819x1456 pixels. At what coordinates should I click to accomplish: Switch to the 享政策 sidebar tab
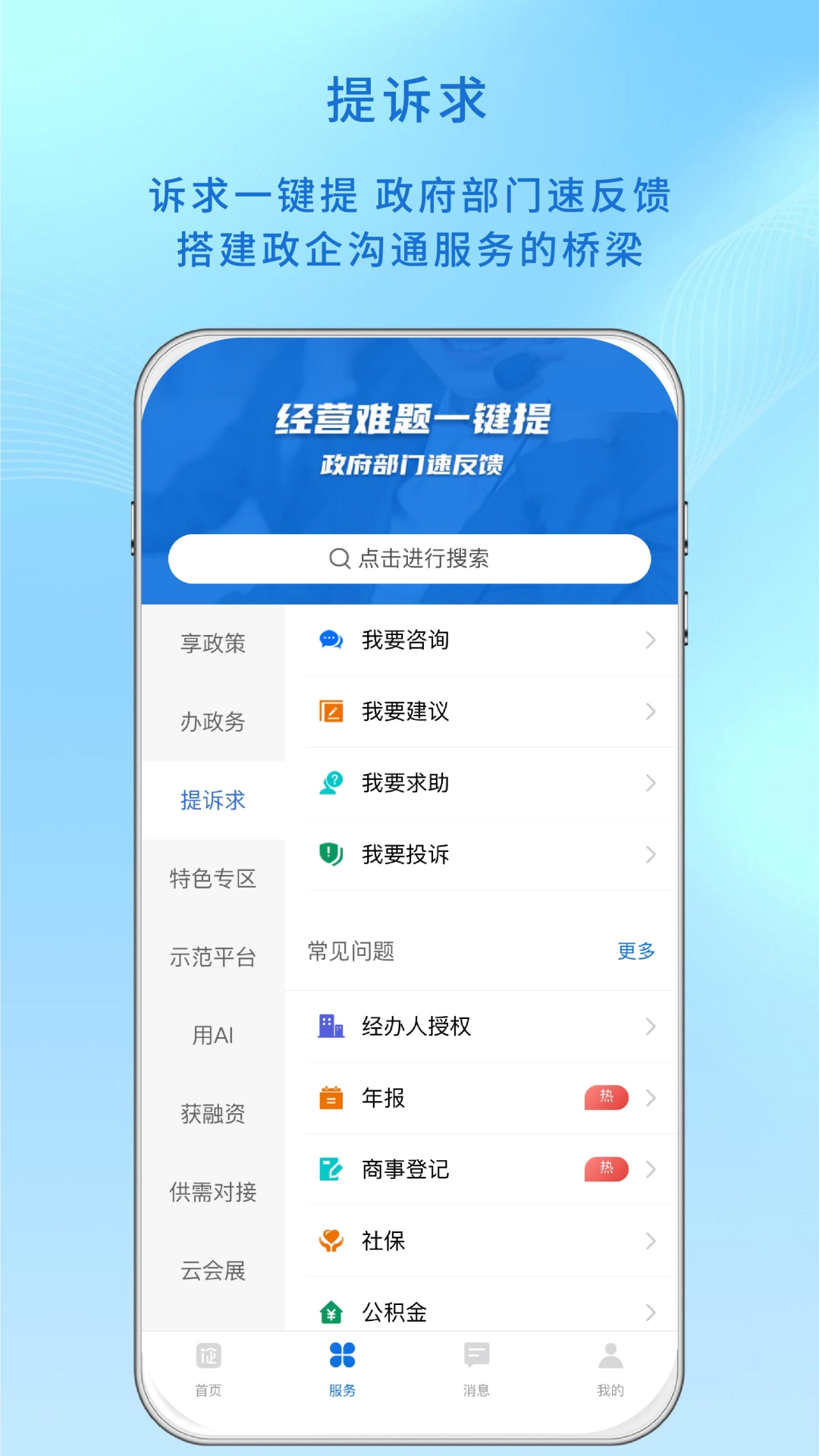click(x=213, y=644)
